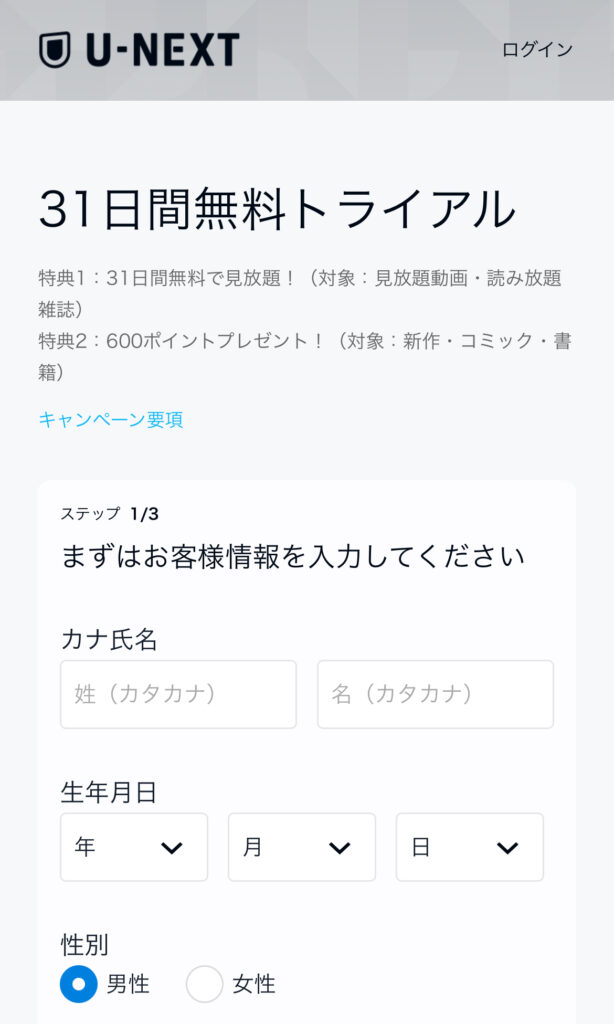
Task: Expand the 年 birth year dropdown
Action: pyautogui.click(x=134, y=847)
